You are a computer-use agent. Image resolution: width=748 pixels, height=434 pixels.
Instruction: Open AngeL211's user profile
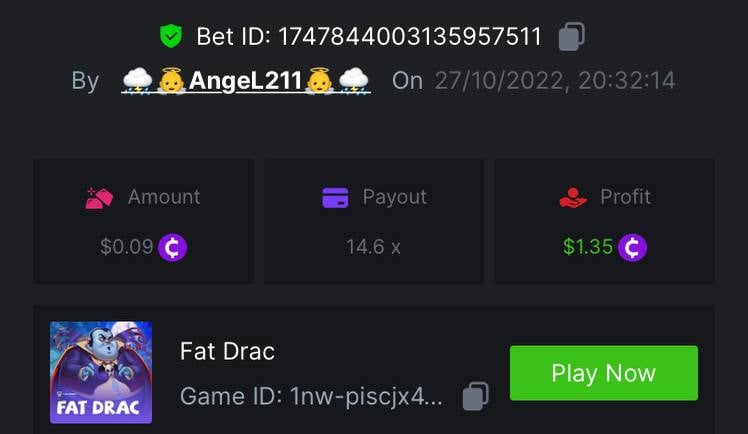(x=246, y=81)
